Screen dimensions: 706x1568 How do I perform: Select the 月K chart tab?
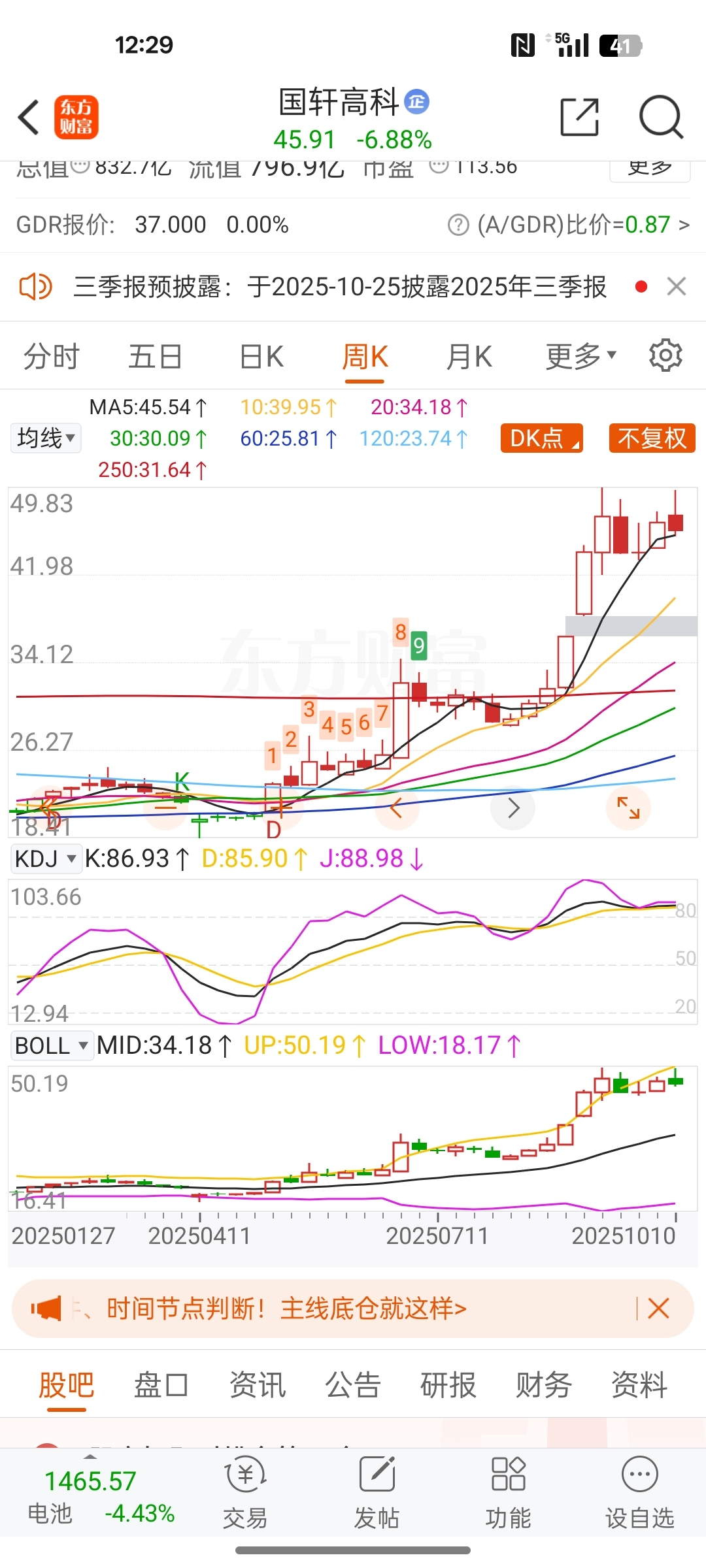tap(469, 357)
